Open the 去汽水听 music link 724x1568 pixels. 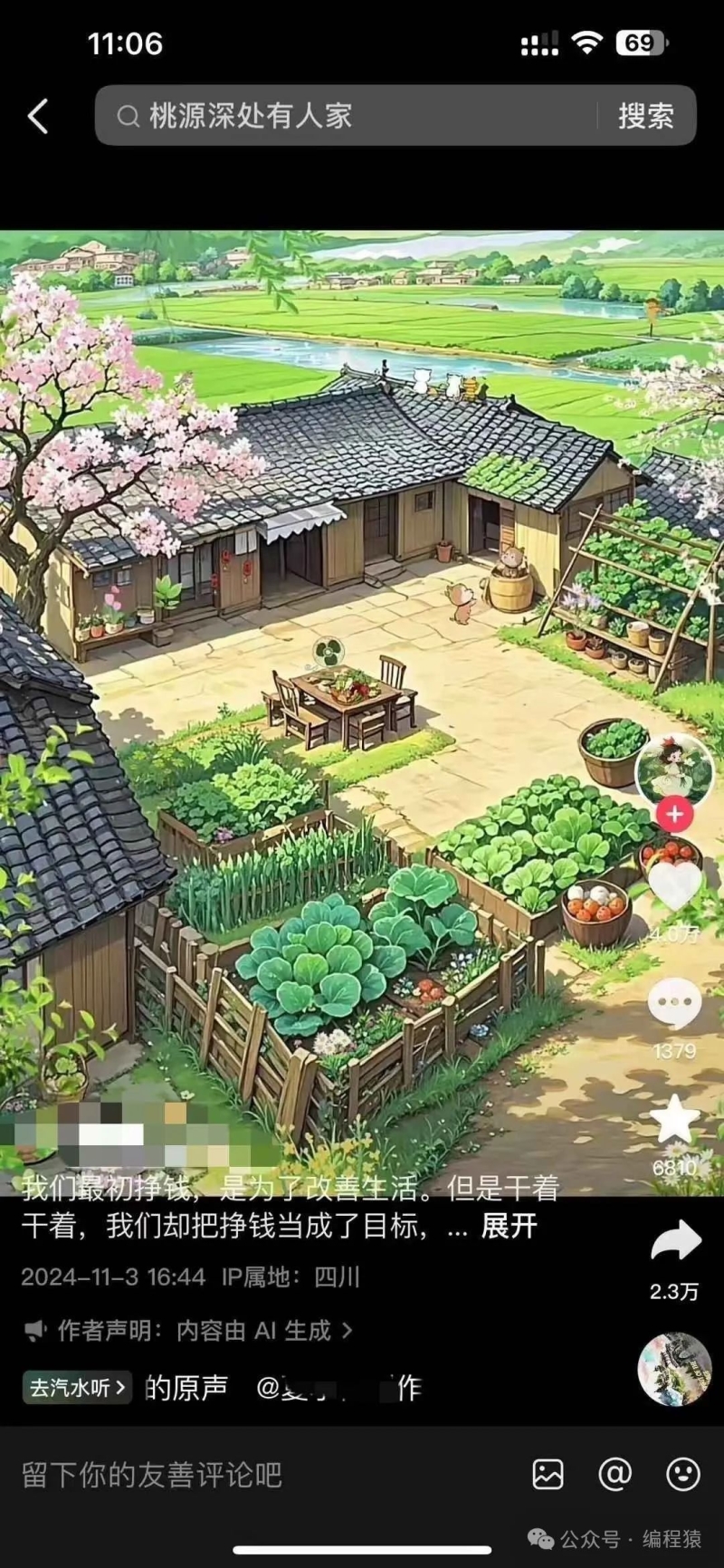[x=77, y=1388]
